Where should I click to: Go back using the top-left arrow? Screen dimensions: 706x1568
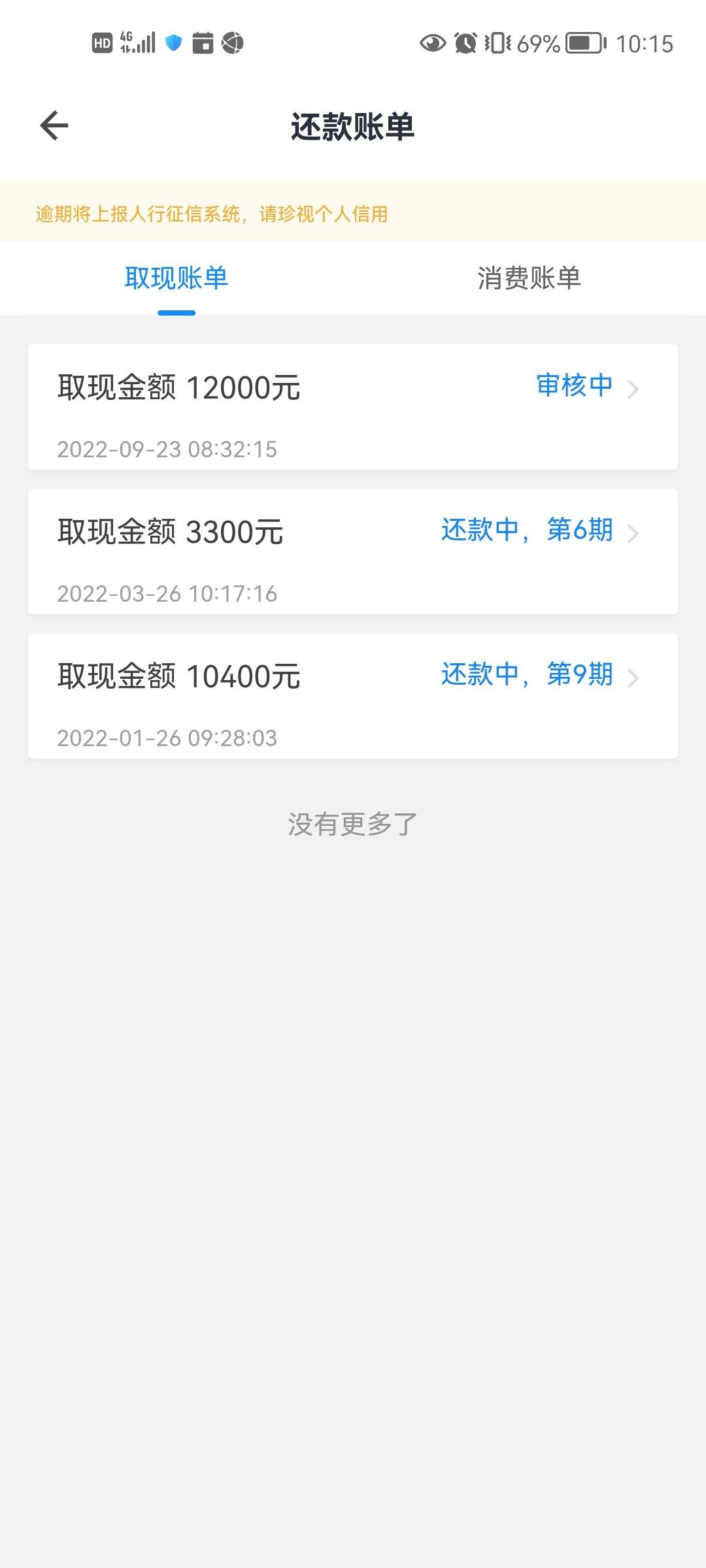click(54, 125)
